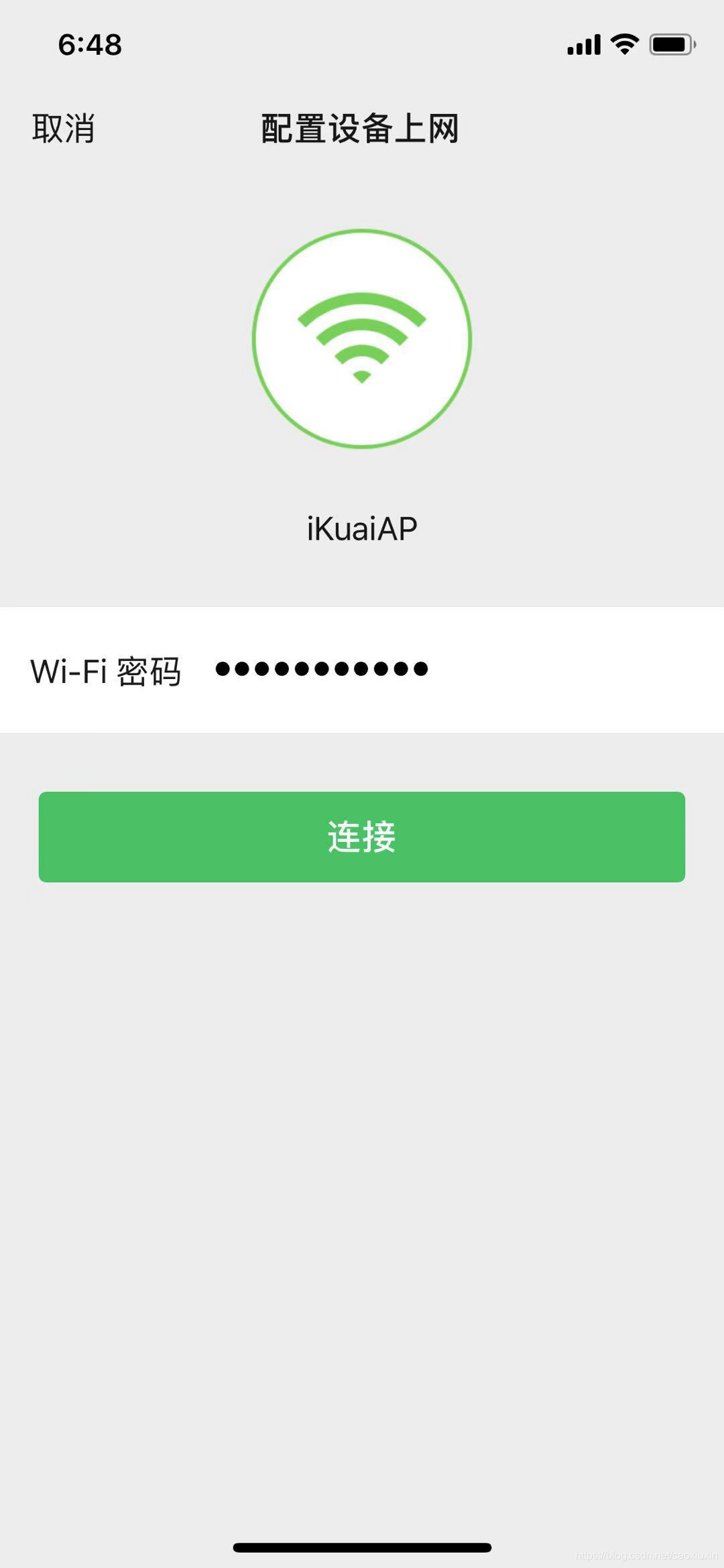Click the Wi-Fi 密码 label

click(x=107, y=670)
